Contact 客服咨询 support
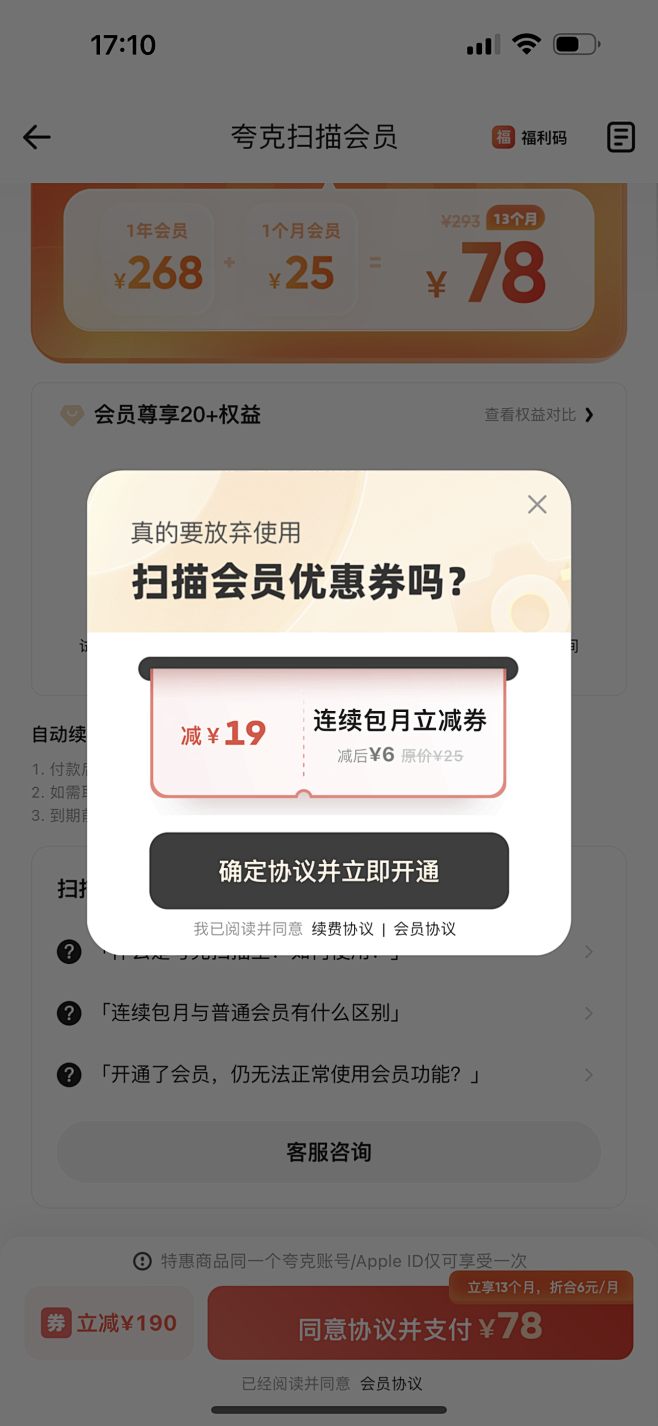The height and width of the screenshot is (1426, 658). 329,1152
